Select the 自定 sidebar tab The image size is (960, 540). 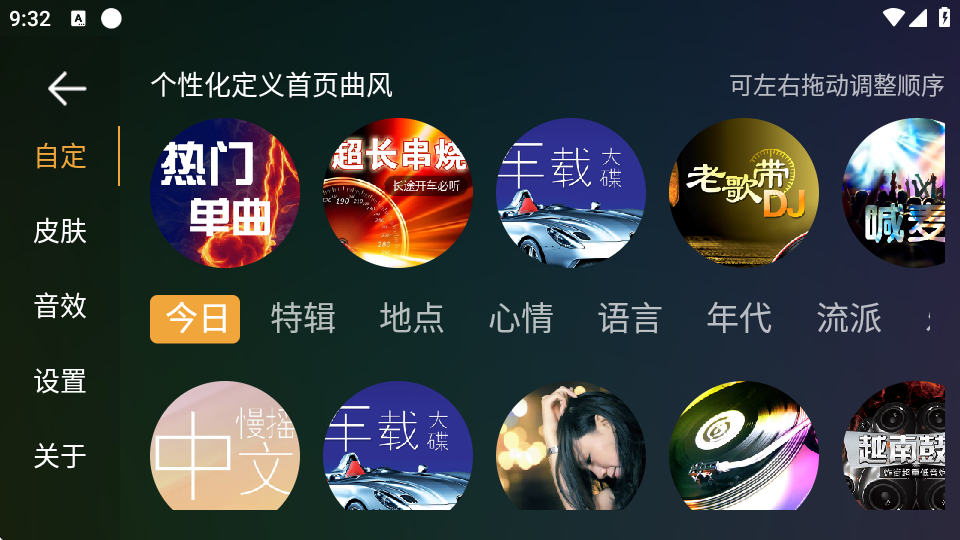[x=60, y=156]
